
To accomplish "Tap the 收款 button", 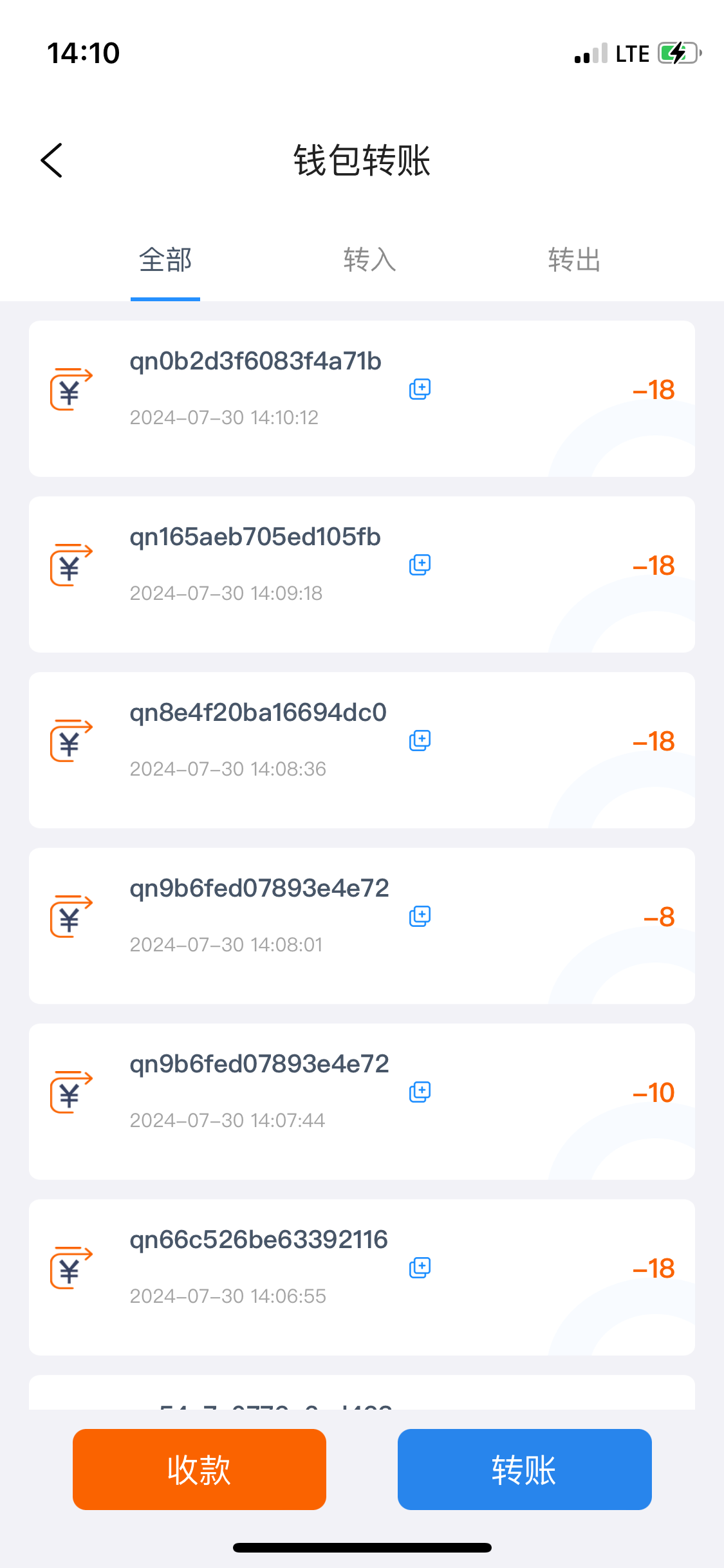I will pyautogui.click(x=199, y=1470).
